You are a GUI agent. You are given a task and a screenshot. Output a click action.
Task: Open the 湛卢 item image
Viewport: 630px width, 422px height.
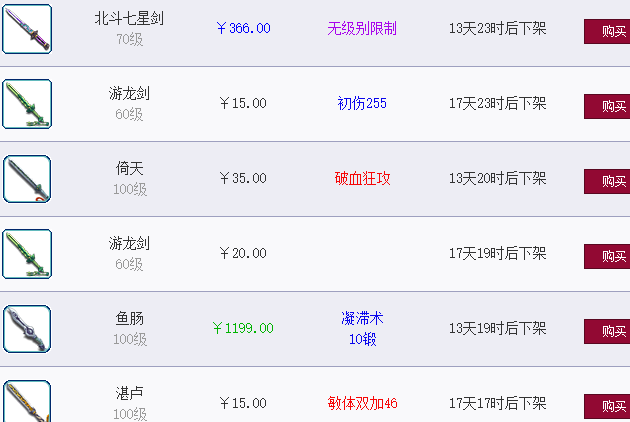point(27,402)
